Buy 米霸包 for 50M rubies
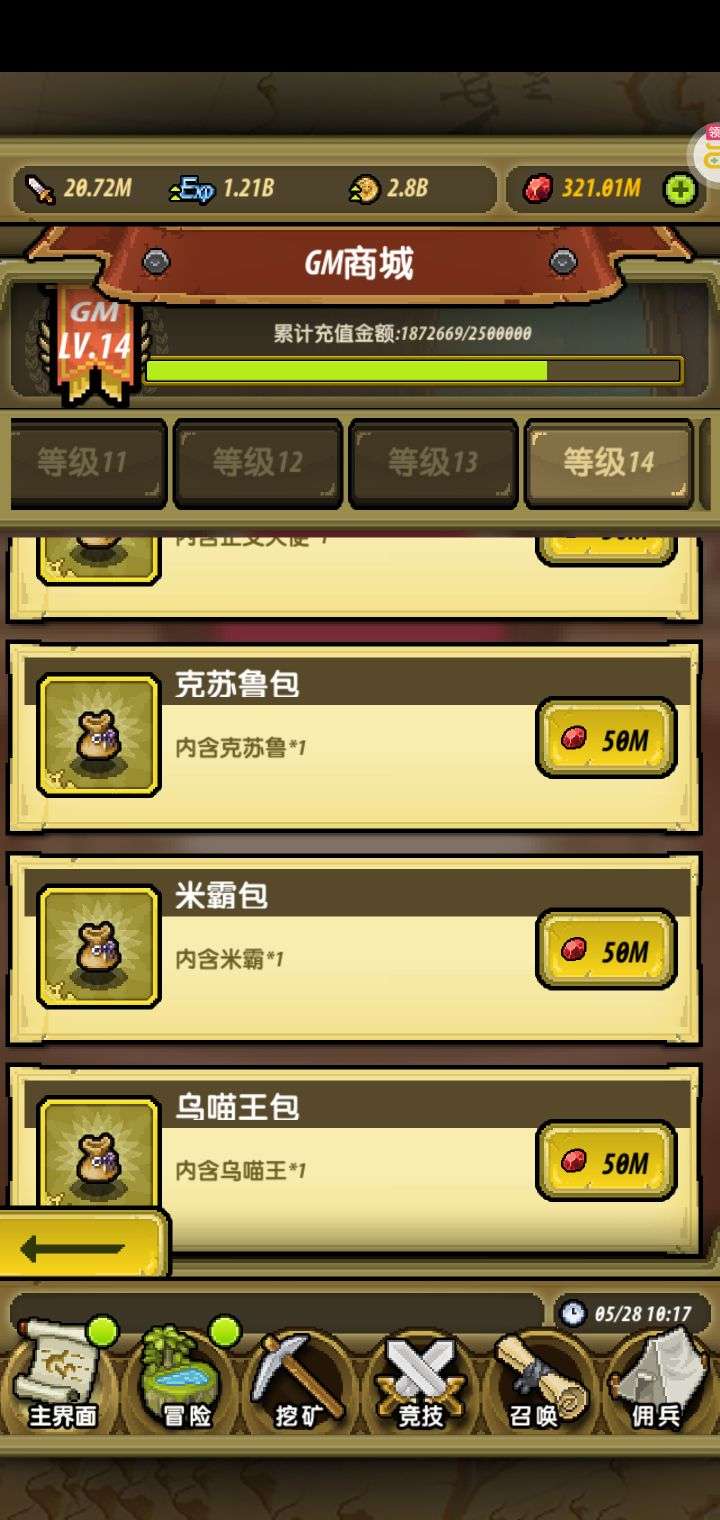 [x=607, y=951]
